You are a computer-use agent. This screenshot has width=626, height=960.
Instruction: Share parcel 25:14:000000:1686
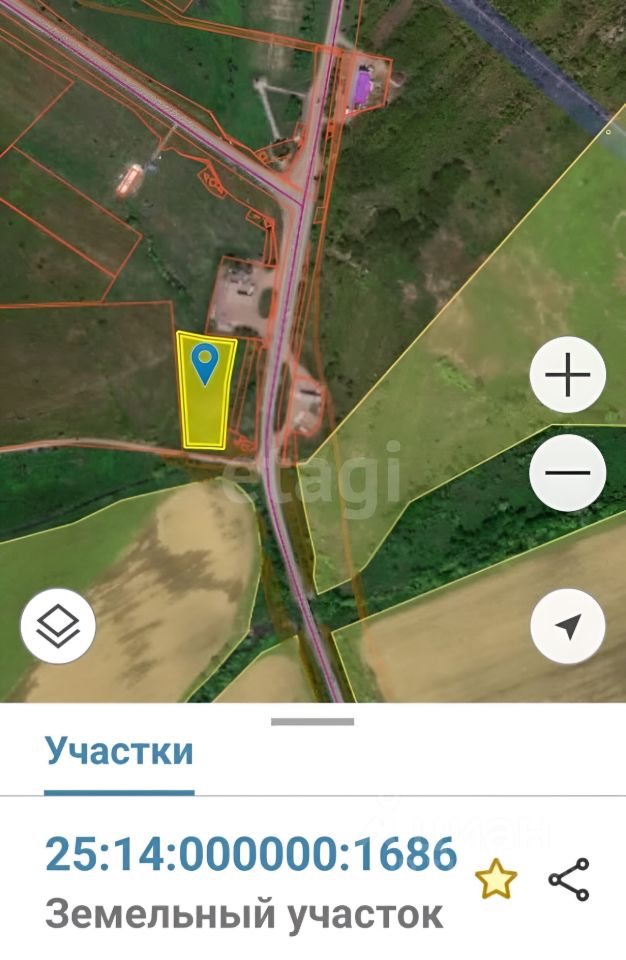pyautogui.click(x=569, y=880)
